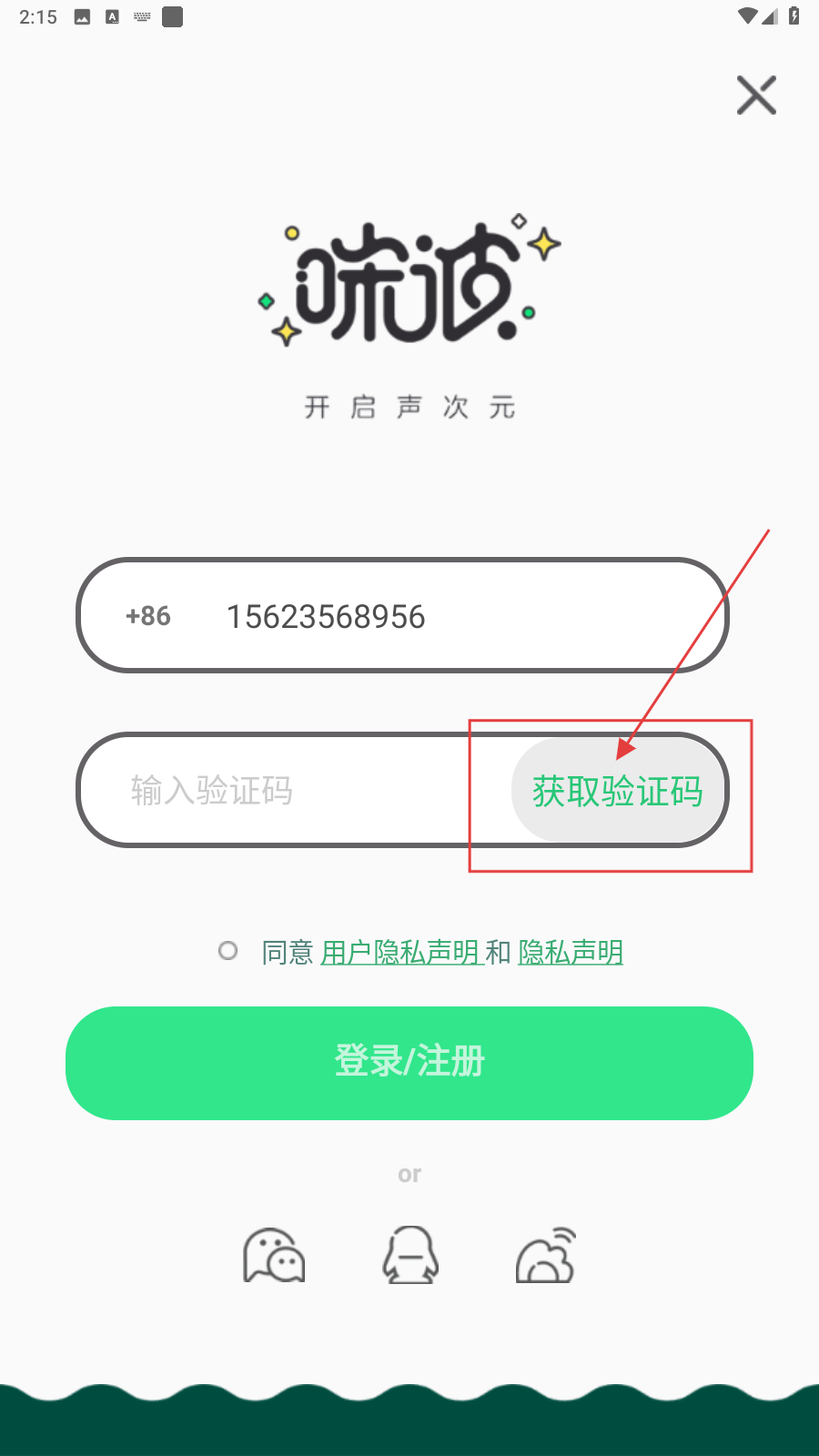Log in with Weibo icon
The width and height of the screenshot is (819, 1456).
click(x=545, y=1256)
